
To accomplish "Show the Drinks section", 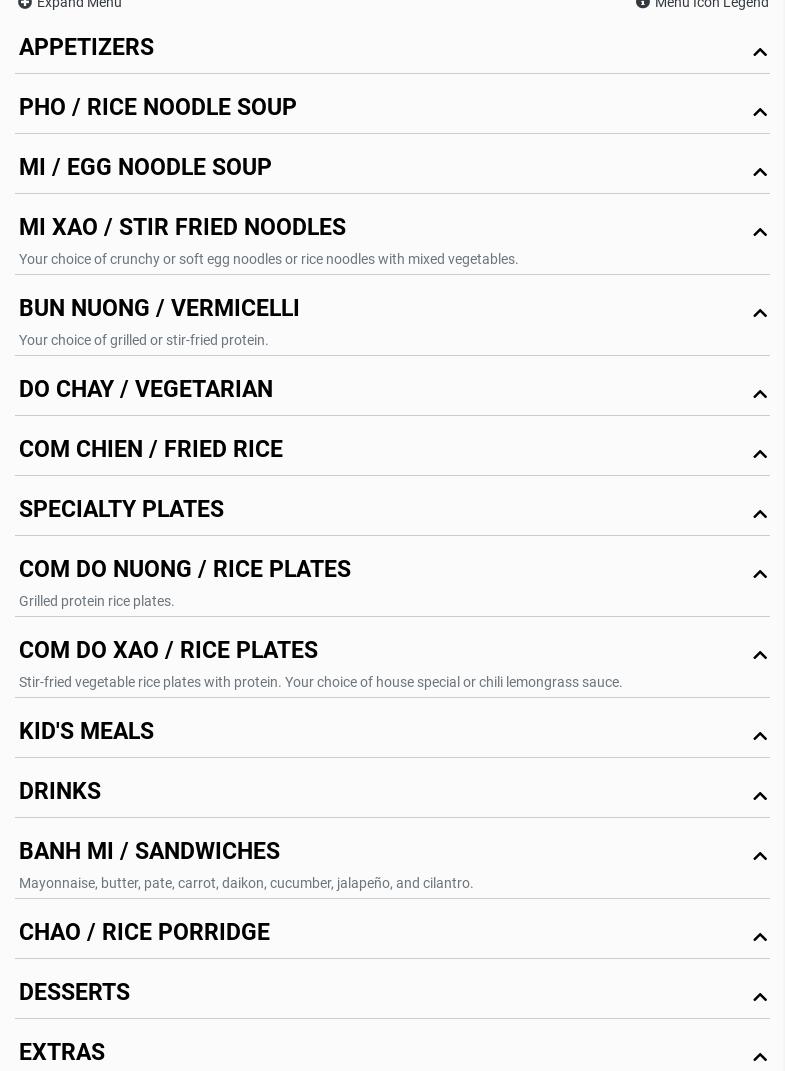I will tap(60, 792).
